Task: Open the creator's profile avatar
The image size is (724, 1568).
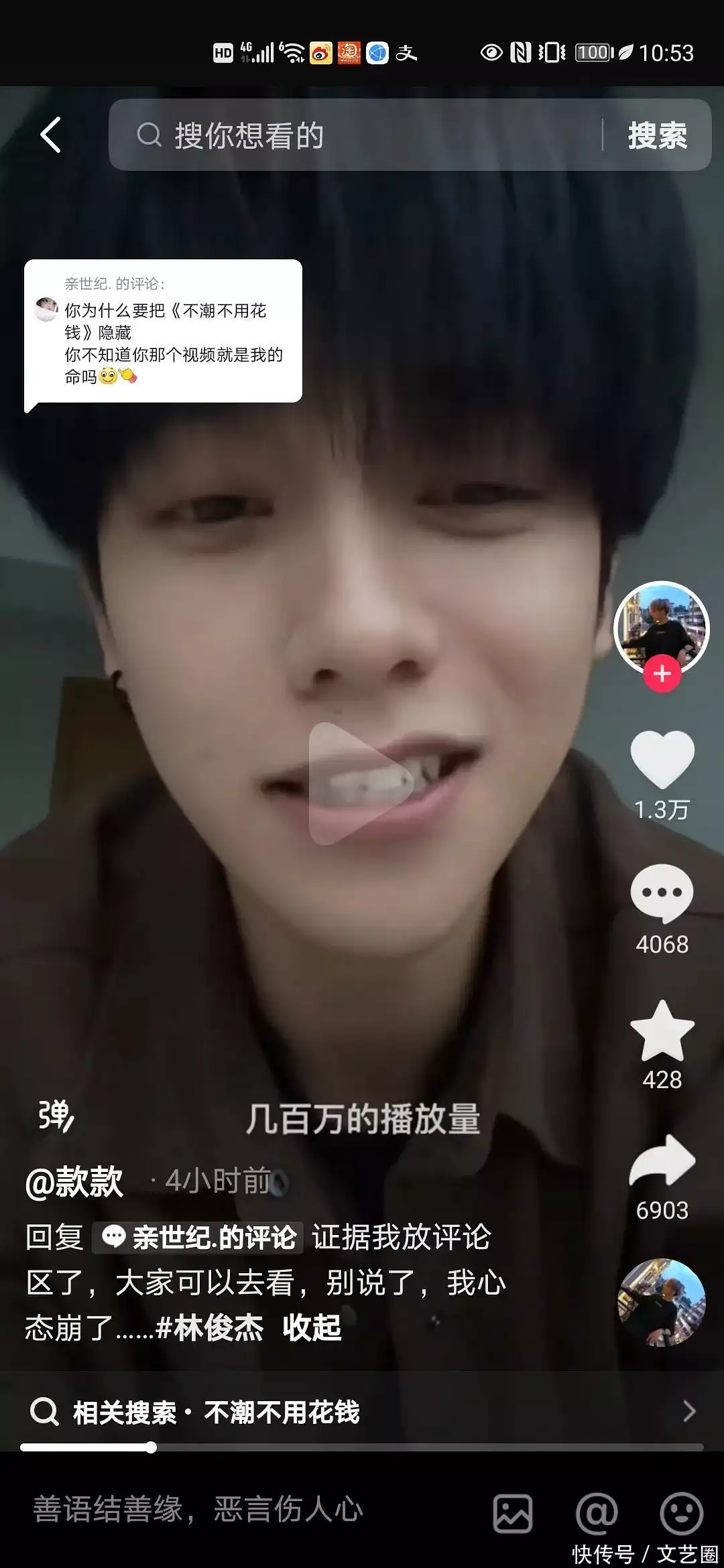Action: click(661, 627)
